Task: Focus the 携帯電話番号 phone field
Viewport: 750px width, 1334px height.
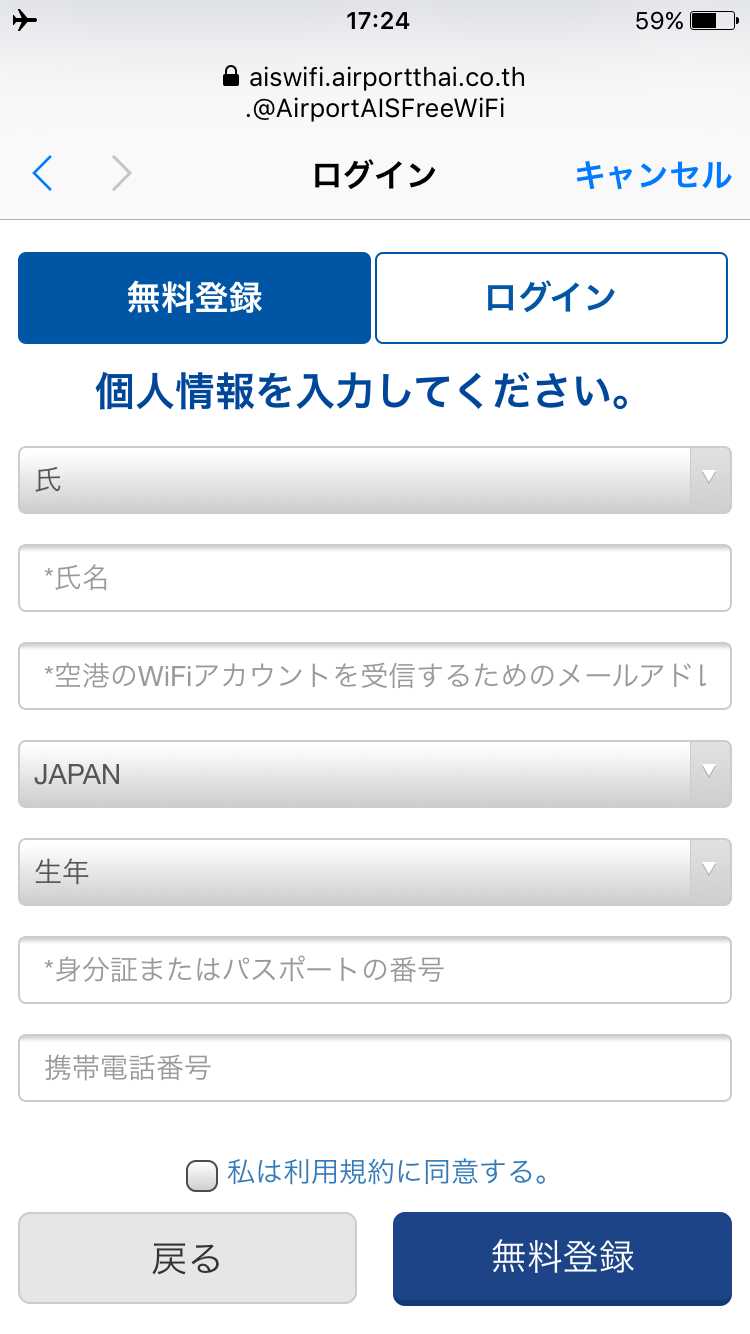Action: (375, 1068)
